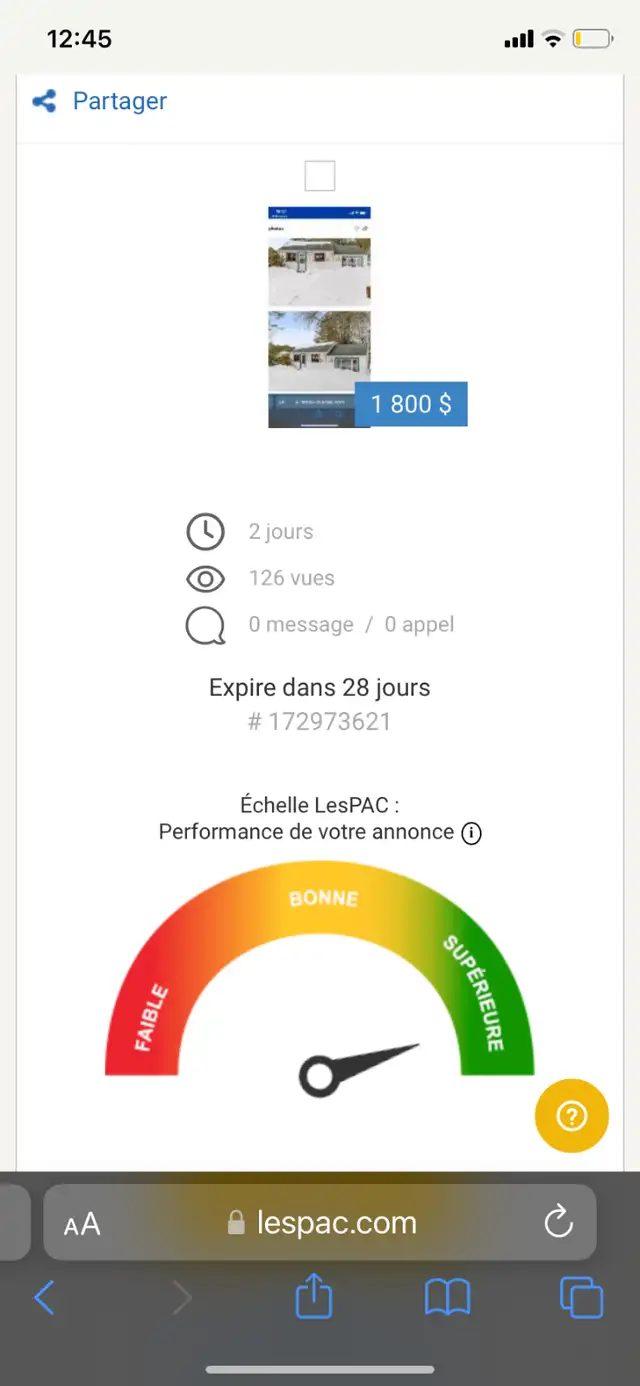Image resolution: width=640 pixels, height=1386 pixels.
Task: Open the info icon beside Performance de votre annonce
Action: pyautogui.click(x=471, y=833)
